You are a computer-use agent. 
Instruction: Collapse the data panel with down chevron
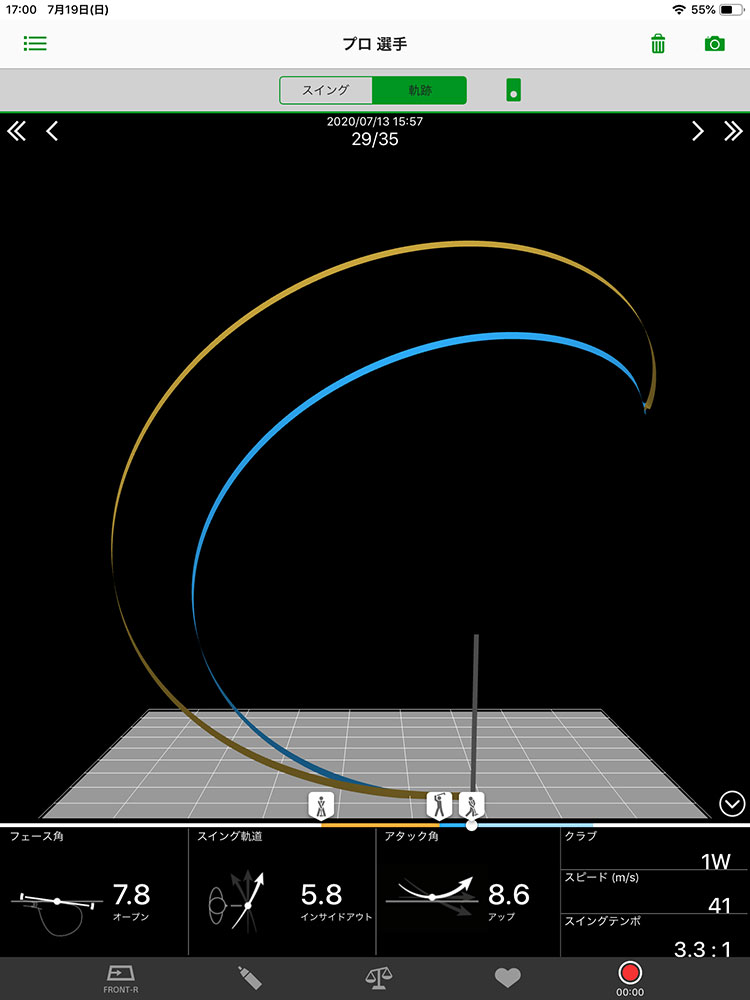tap(732, 803)
